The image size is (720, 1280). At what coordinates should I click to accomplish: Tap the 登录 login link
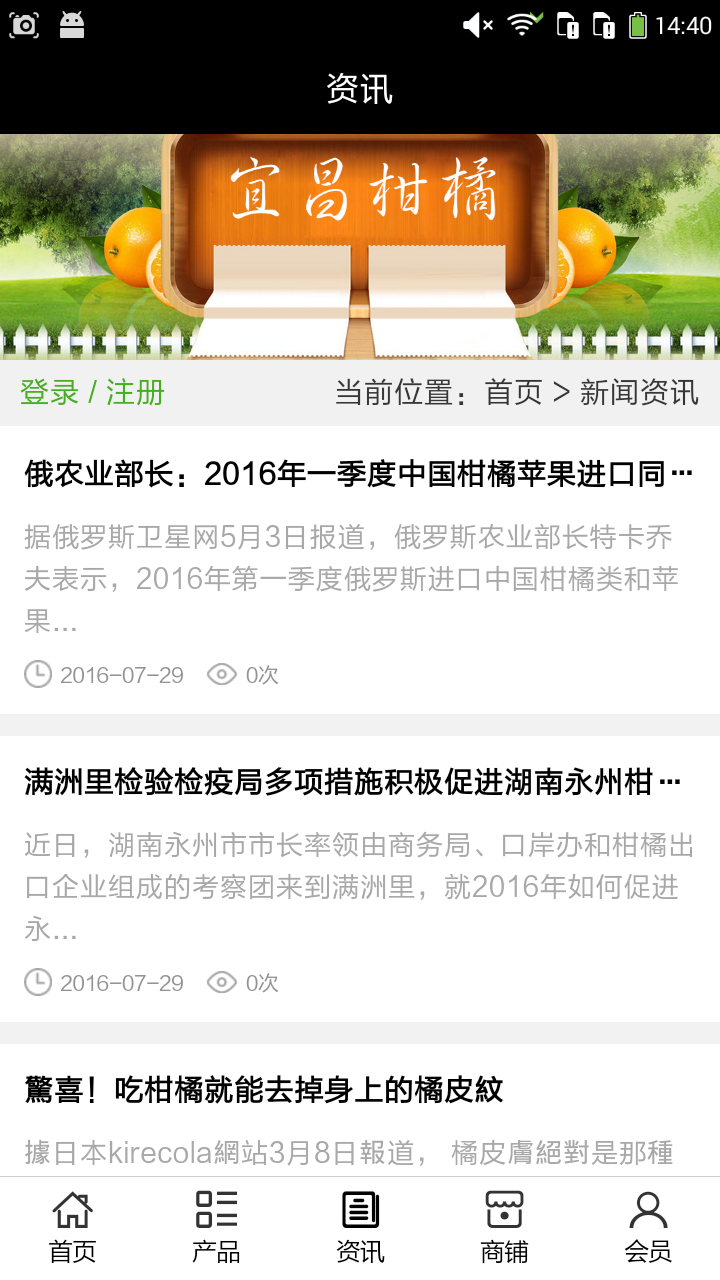point(49,392)
